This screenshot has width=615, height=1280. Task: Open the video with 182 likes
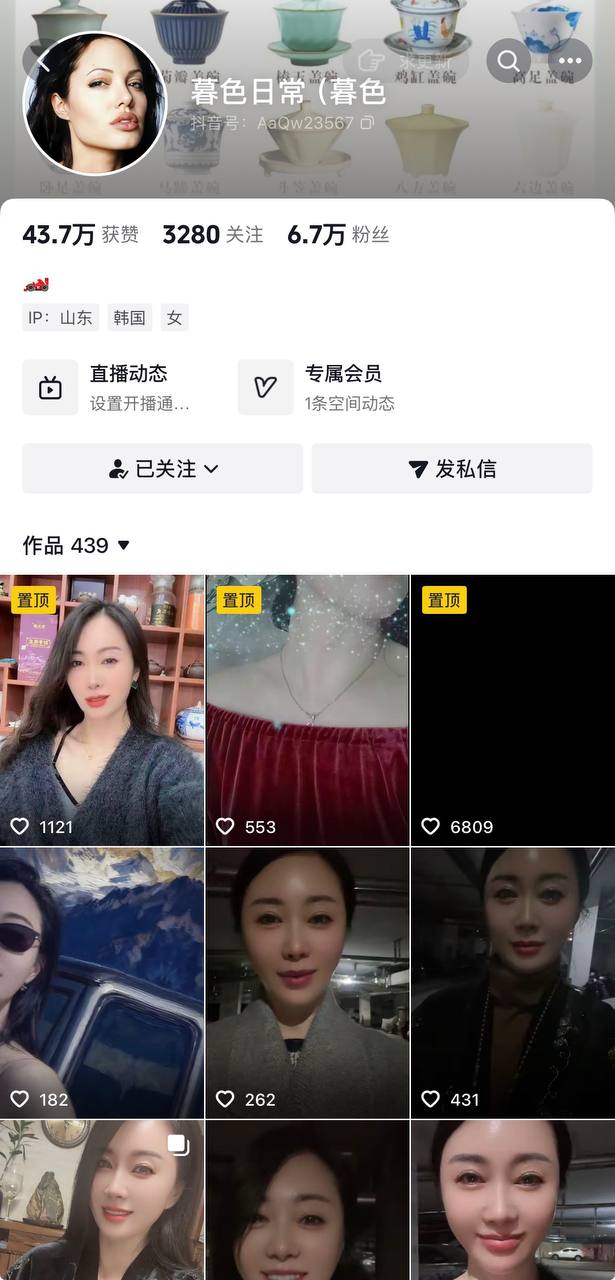[x=102, y=982]
